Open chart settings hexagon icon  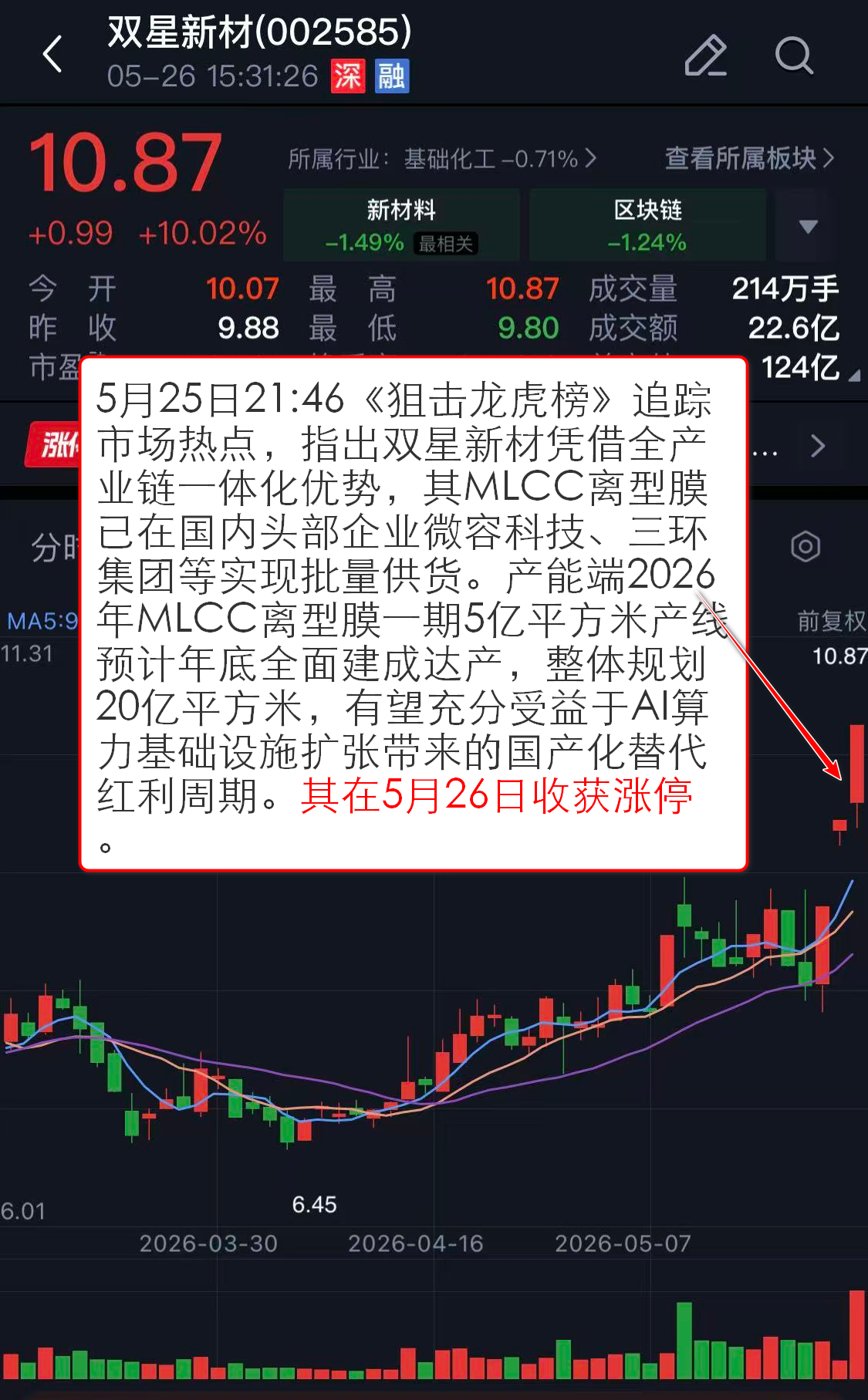click(806, 547)
